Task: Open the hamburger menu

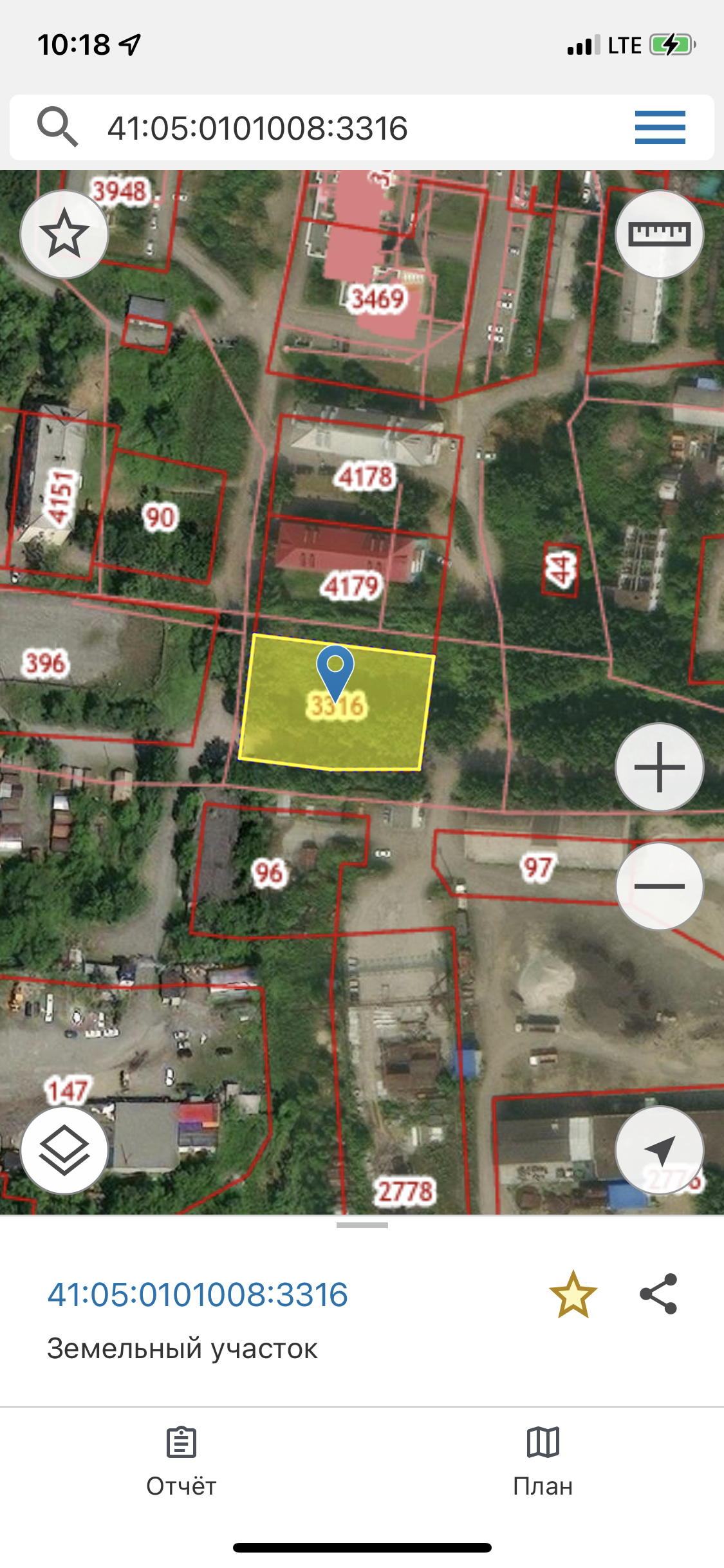Action: [660, 127]
